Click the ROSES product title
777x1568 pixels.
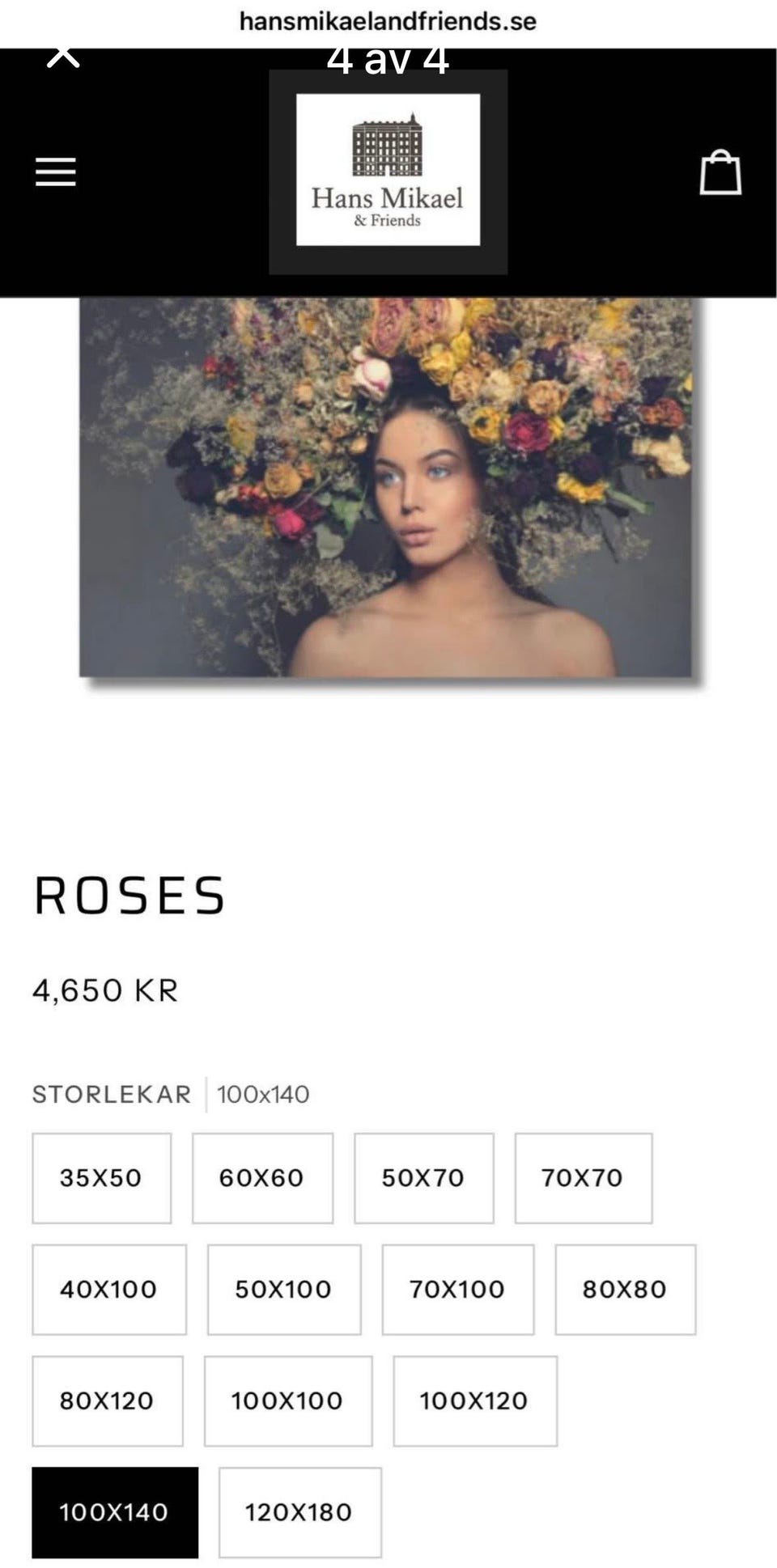(x=129, y=894)
